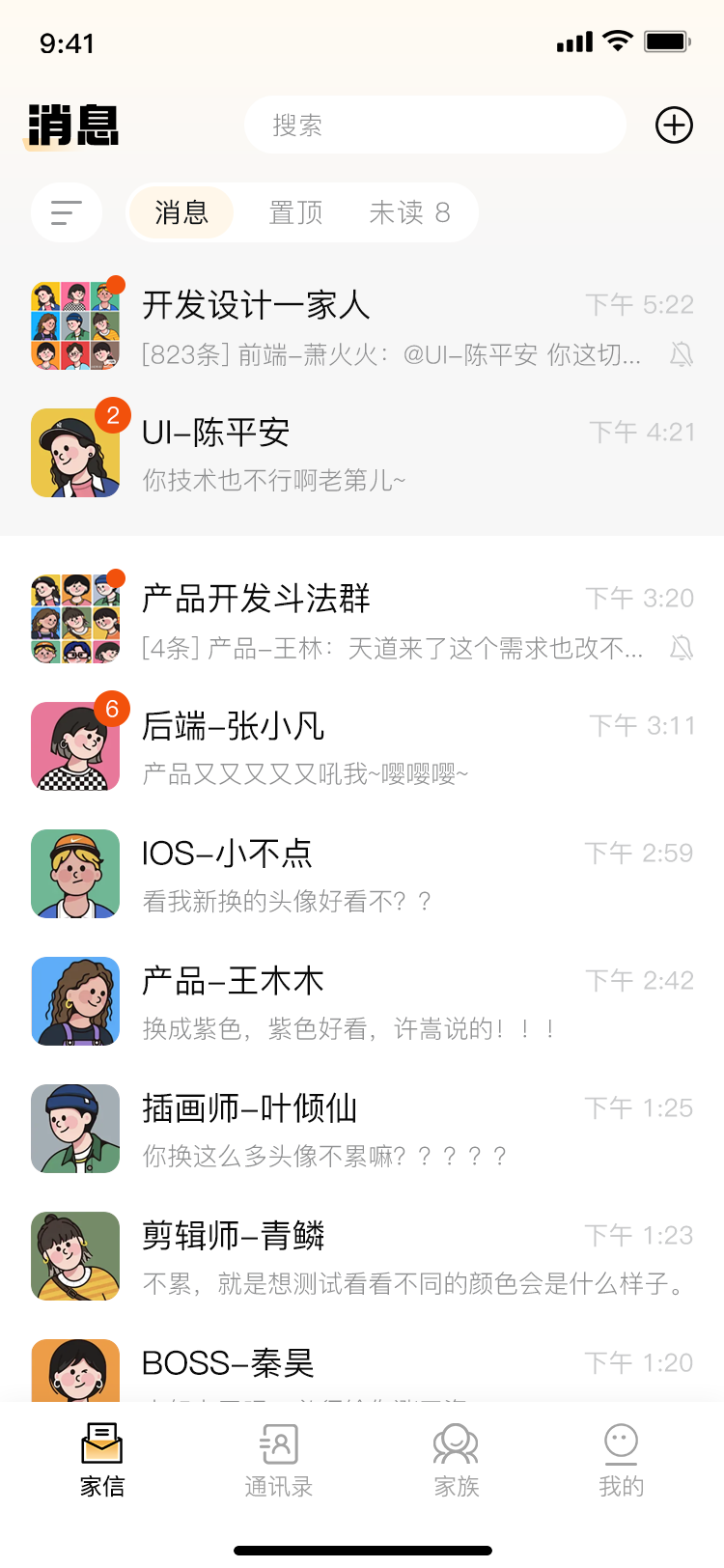Open the plus icon to start new chat
The width and height of the screenshot is (724, 1568).
674,125
